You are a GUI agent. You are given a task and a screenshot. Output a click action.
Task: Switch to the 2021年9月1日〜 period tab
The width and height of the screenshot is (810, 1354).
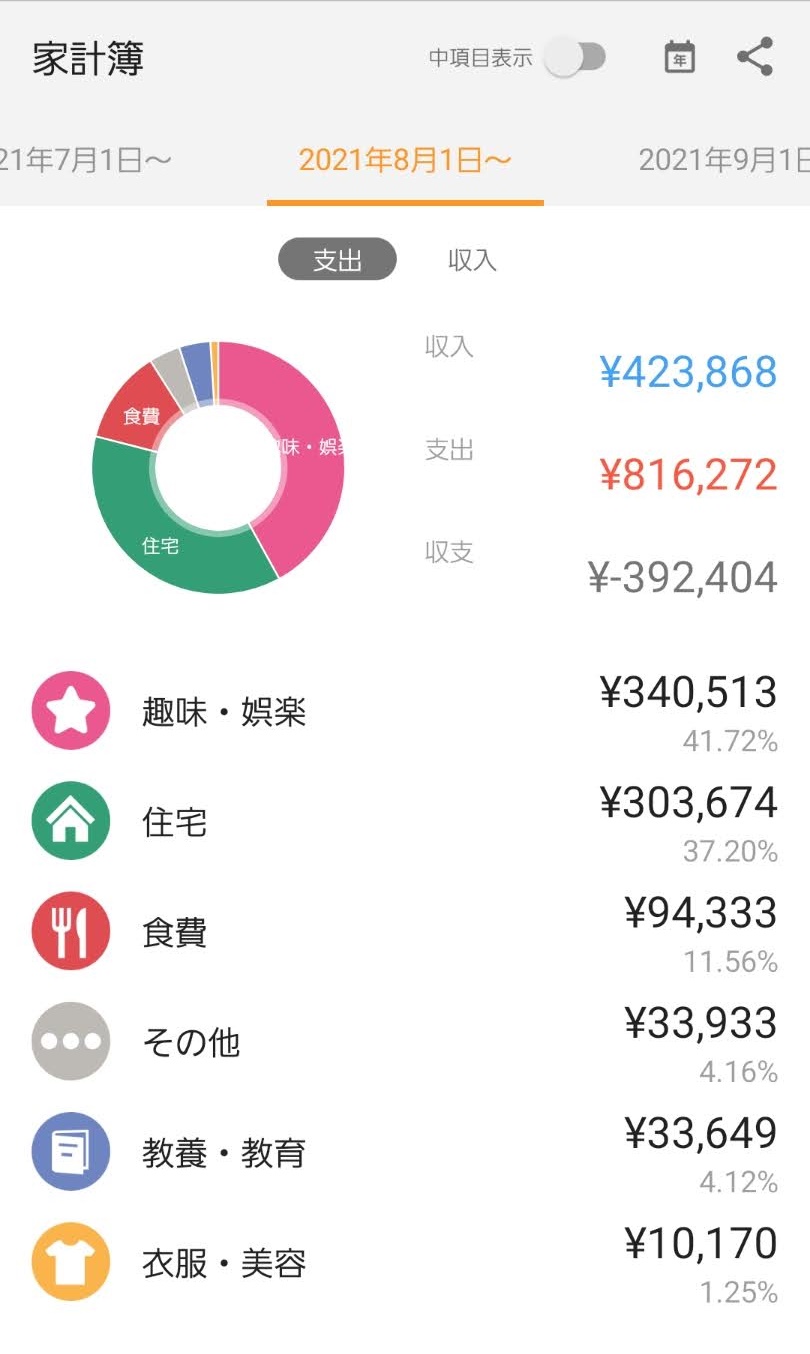click(x=724, y=160)
